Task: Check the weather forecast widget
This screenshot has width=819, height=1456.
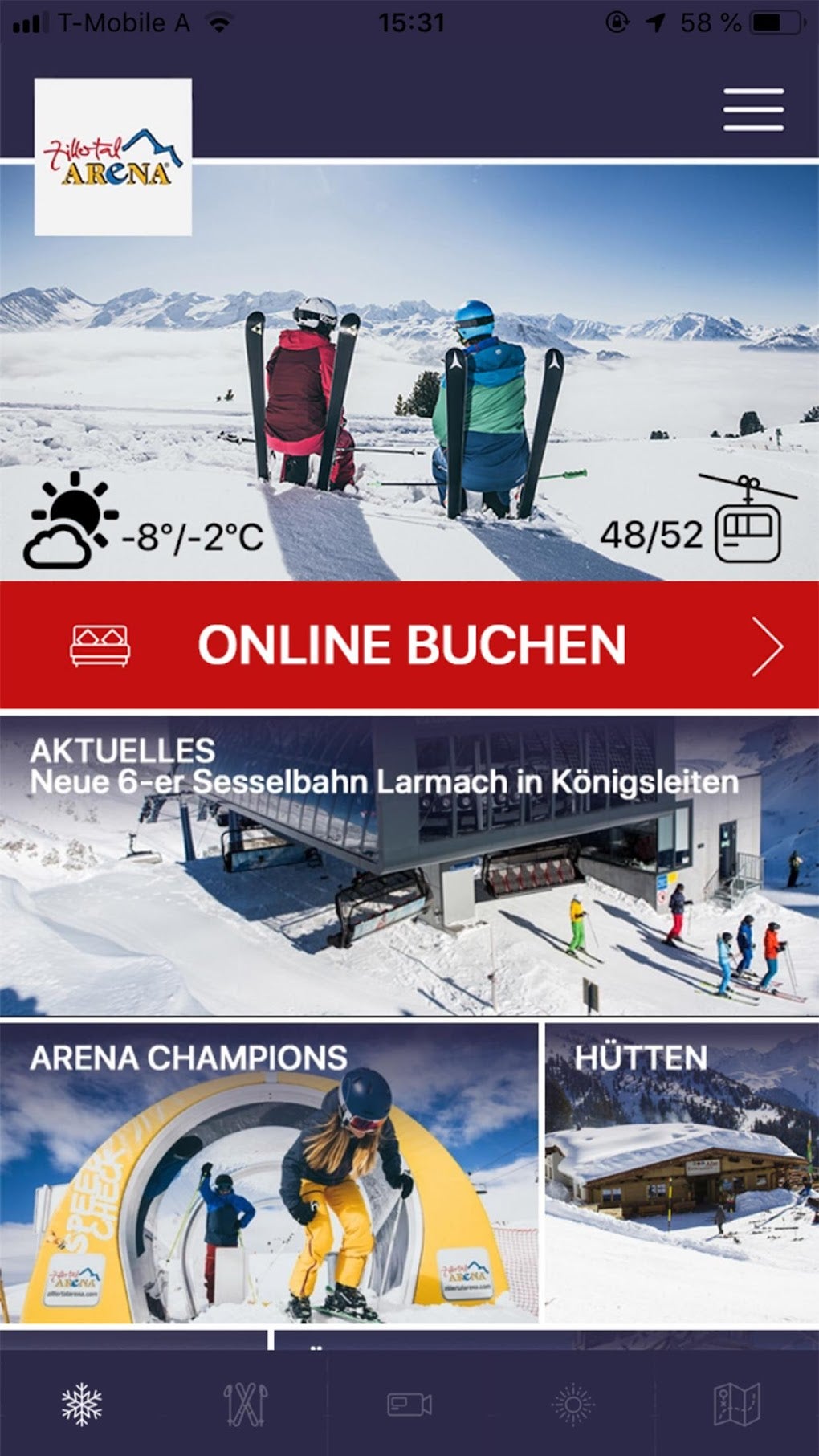Action: point(145,524)
